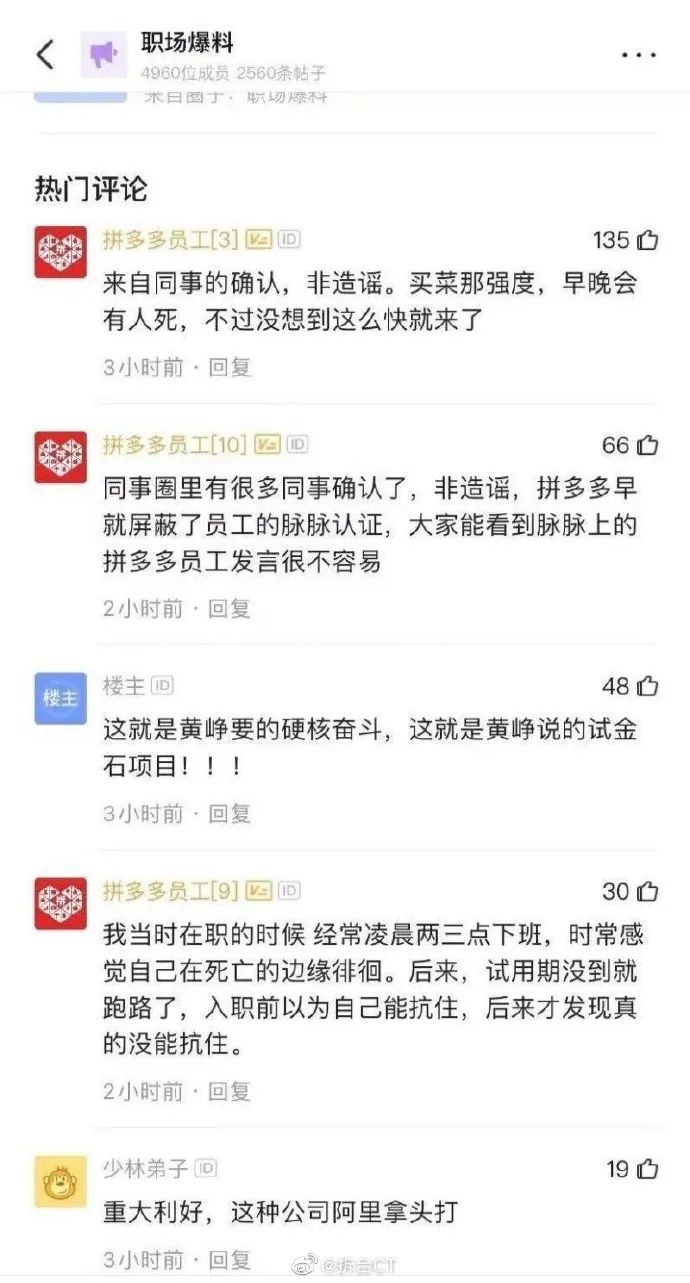Tap 回复 under the 楼主 comment
The height and width of the screenshot is (1283, 690).
pos(229,814)
